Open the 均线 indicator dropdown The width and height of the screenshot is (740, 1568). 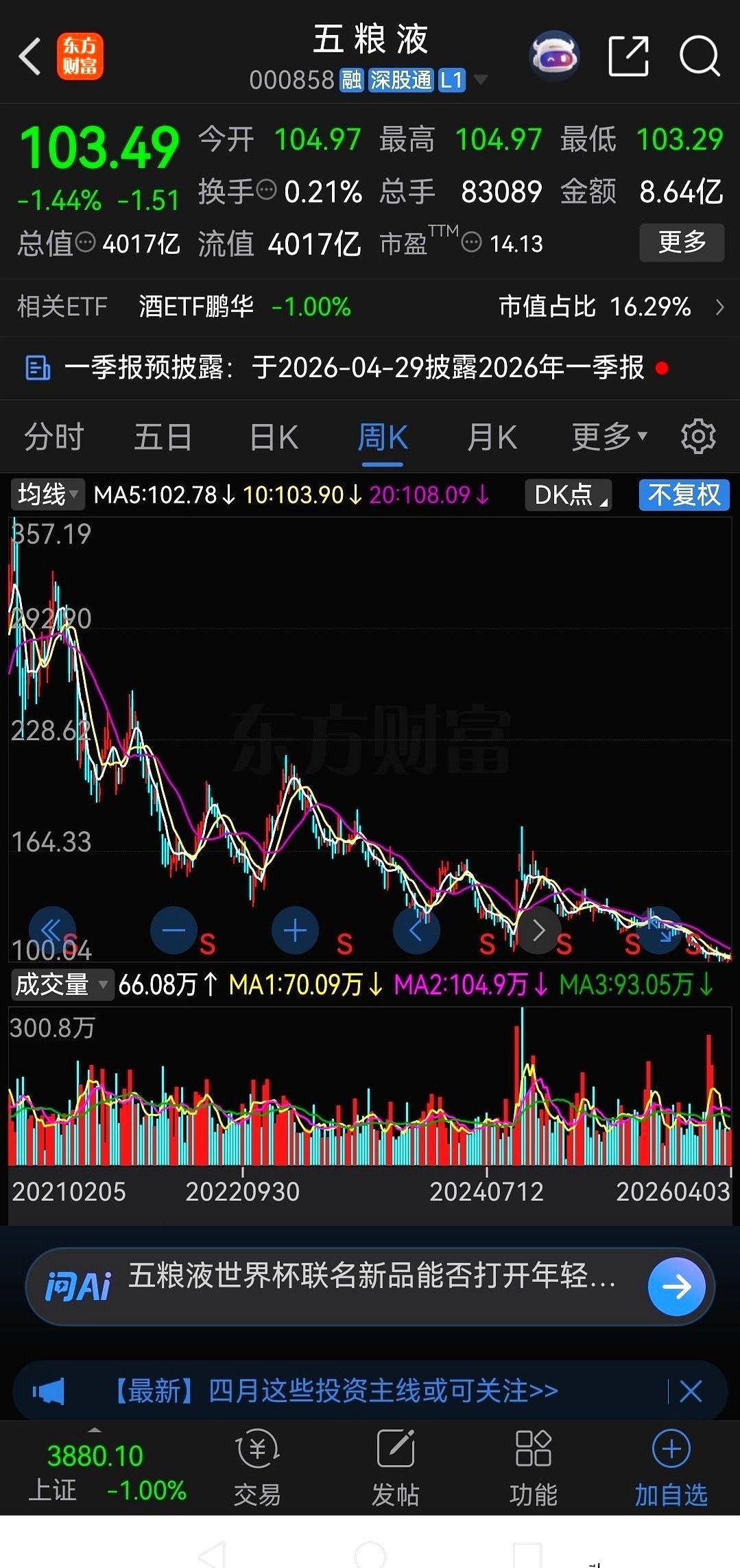tap(45, 494)
